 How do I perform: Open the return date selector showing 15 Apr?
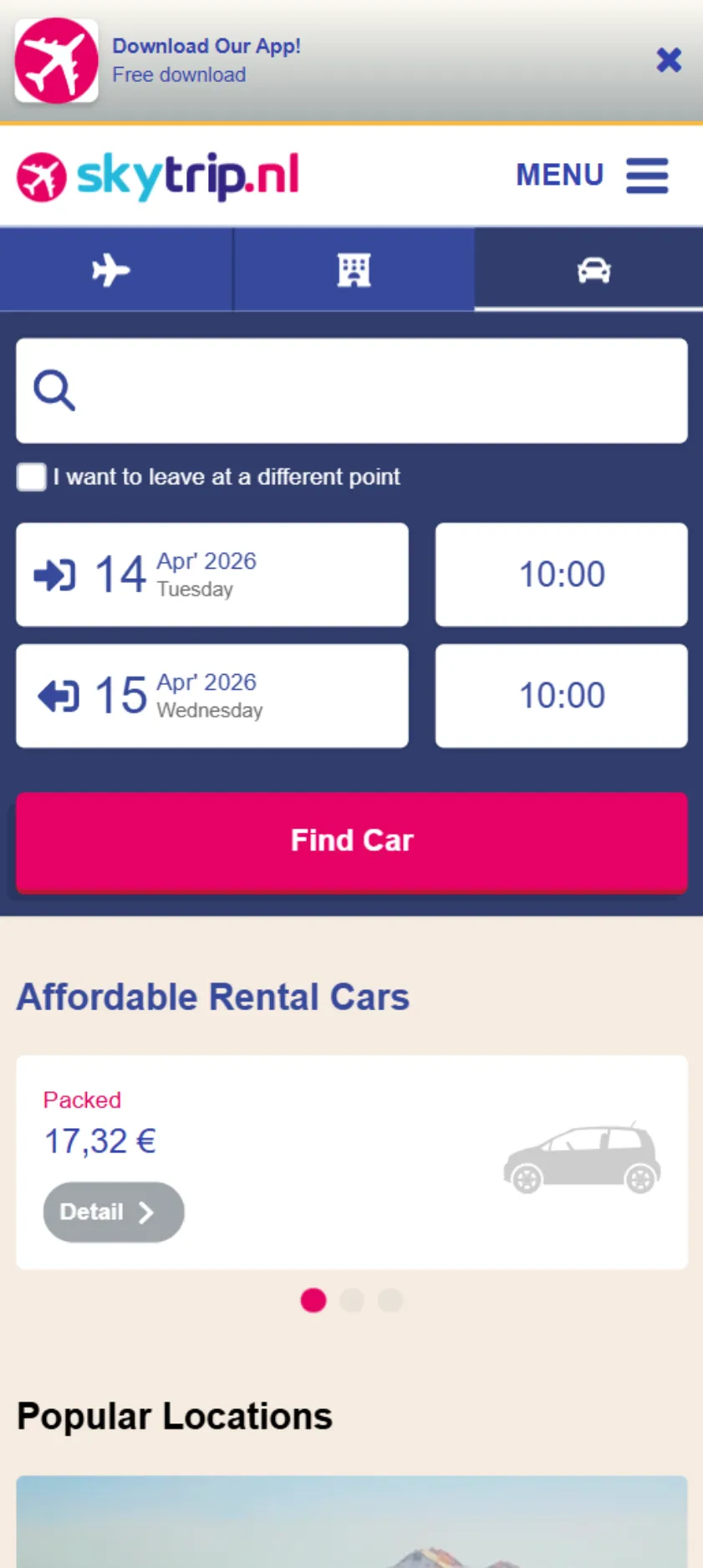click(x=211, y=695)
